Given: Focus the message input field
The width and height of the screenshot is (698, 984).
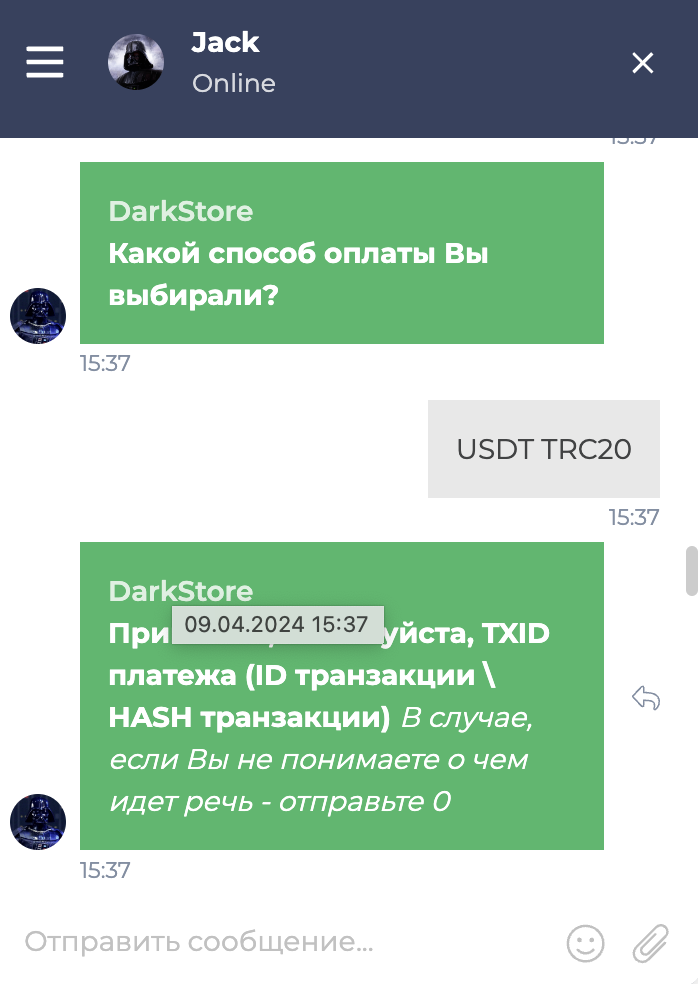Looking at the screenshot, I should coord(280,941).
